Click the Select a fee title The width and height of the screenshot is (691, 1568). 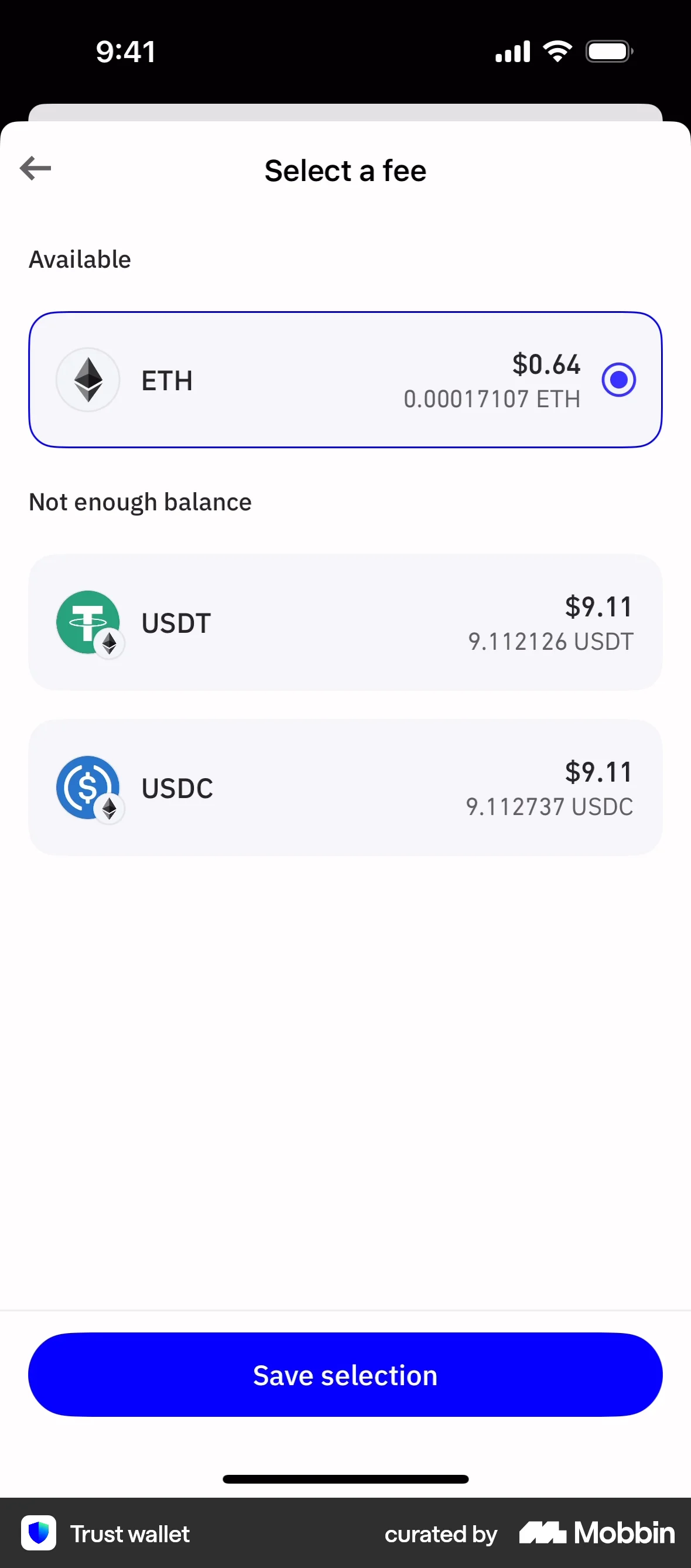(x=345, y=171)
